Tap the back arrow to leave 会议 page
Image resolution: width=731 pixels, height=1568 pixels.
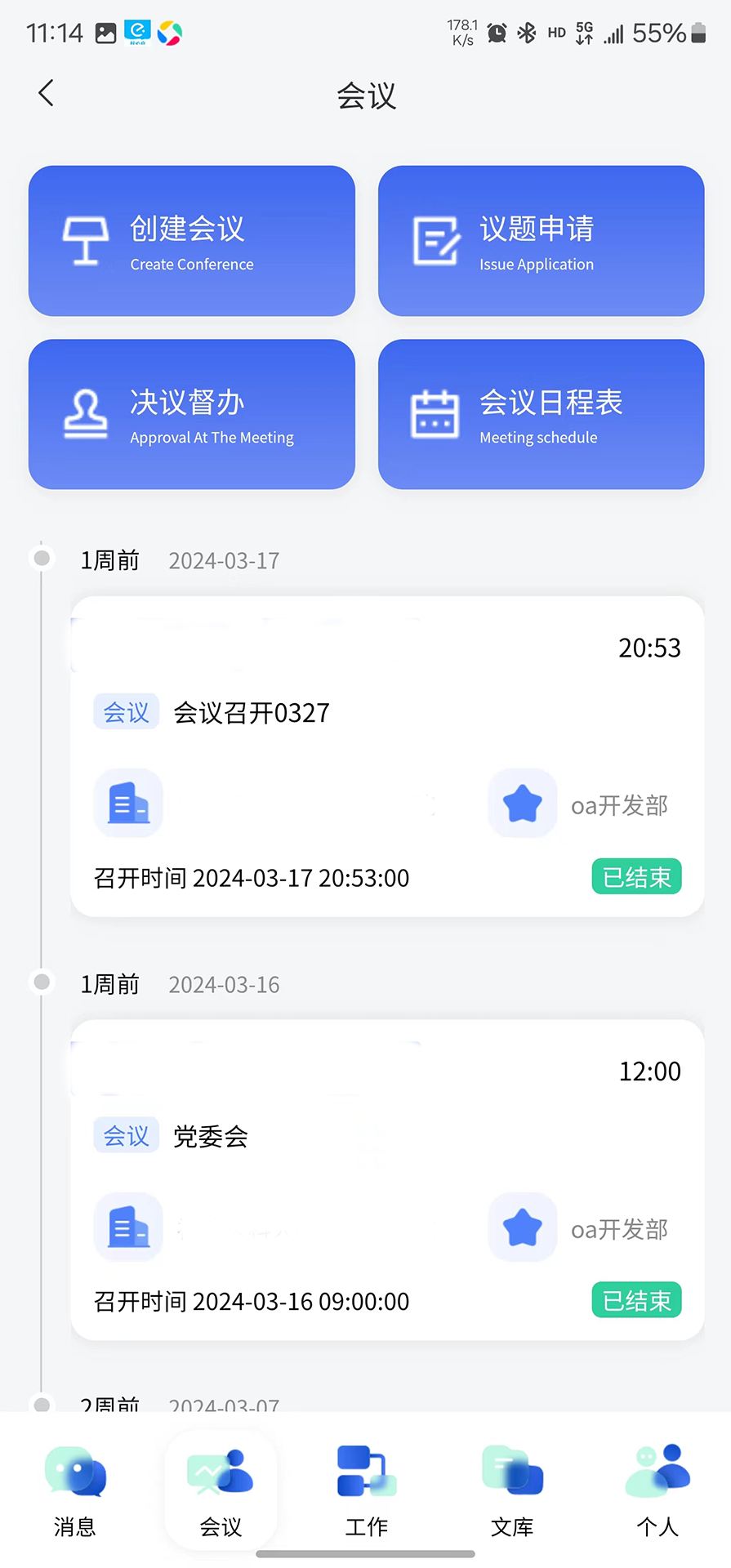click(46, 93)
